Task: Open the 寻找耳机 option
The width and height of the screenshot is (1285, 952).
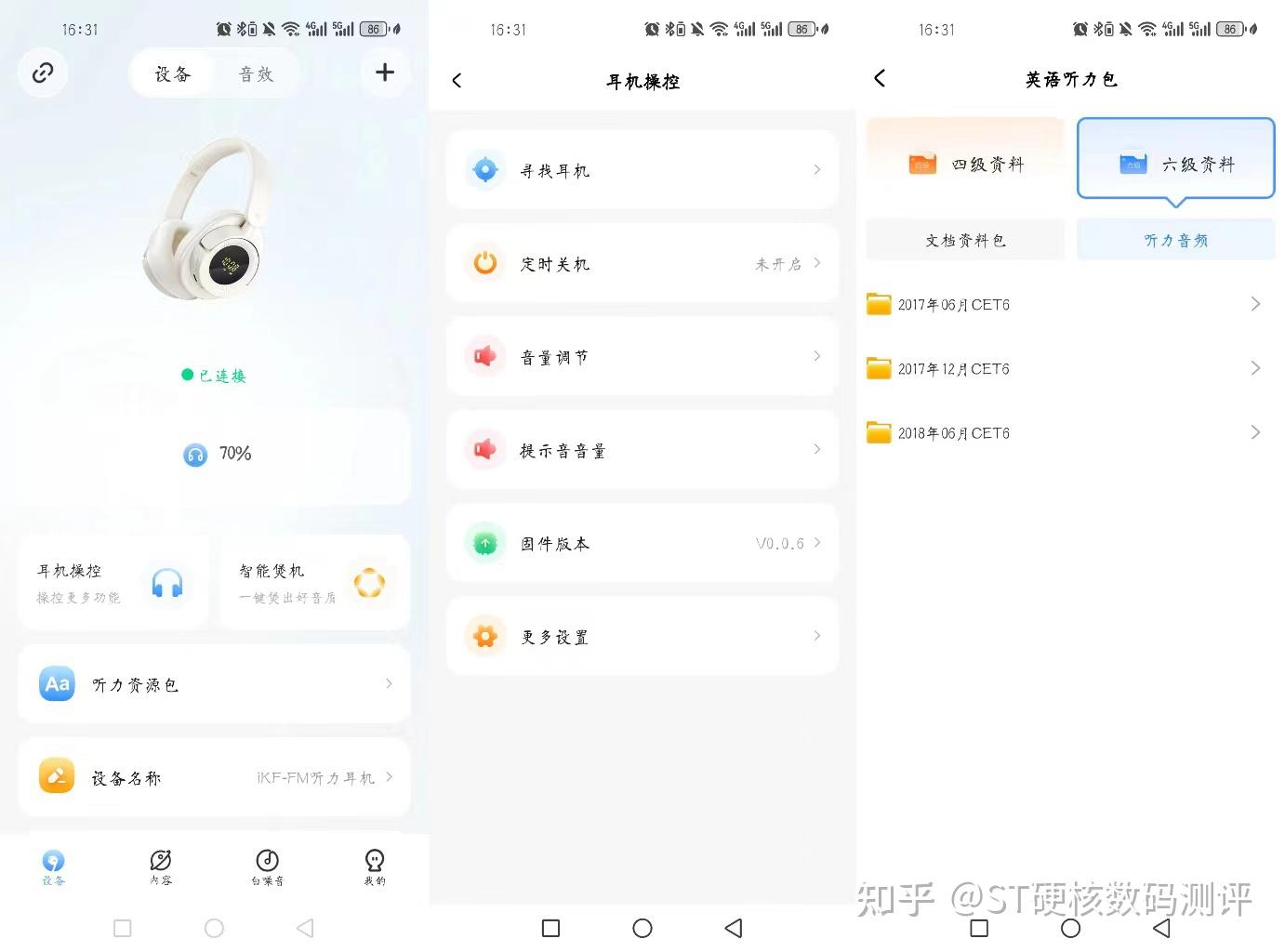Action: click(x=642, y=170)
